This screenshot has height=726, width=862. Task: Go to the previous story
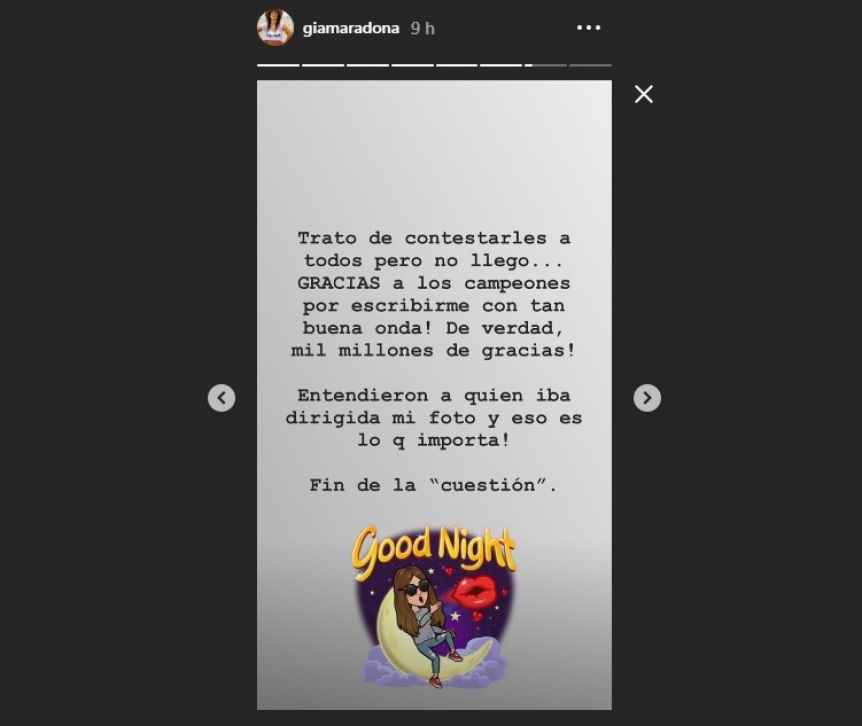click(221, 398)
